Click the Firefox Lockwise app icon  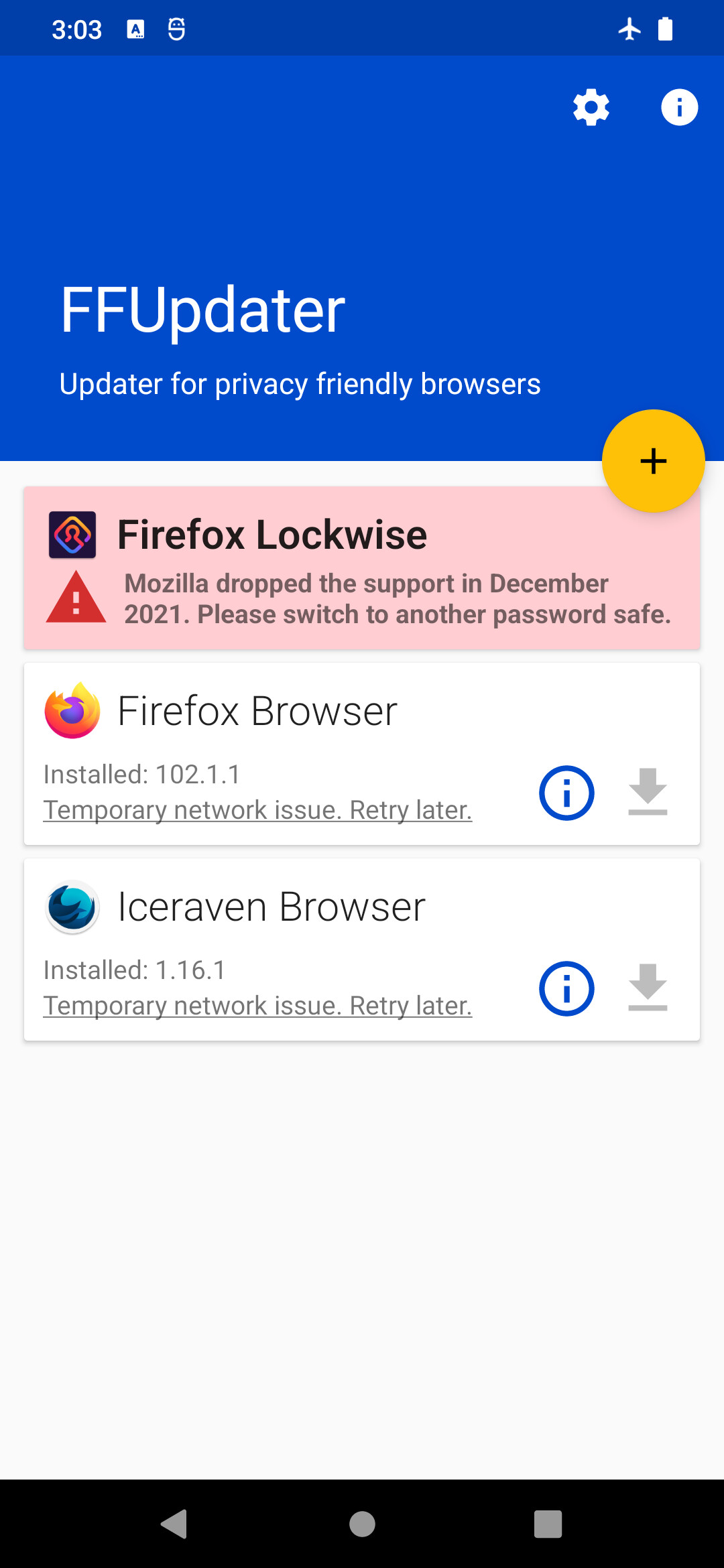tap(72, 534)
